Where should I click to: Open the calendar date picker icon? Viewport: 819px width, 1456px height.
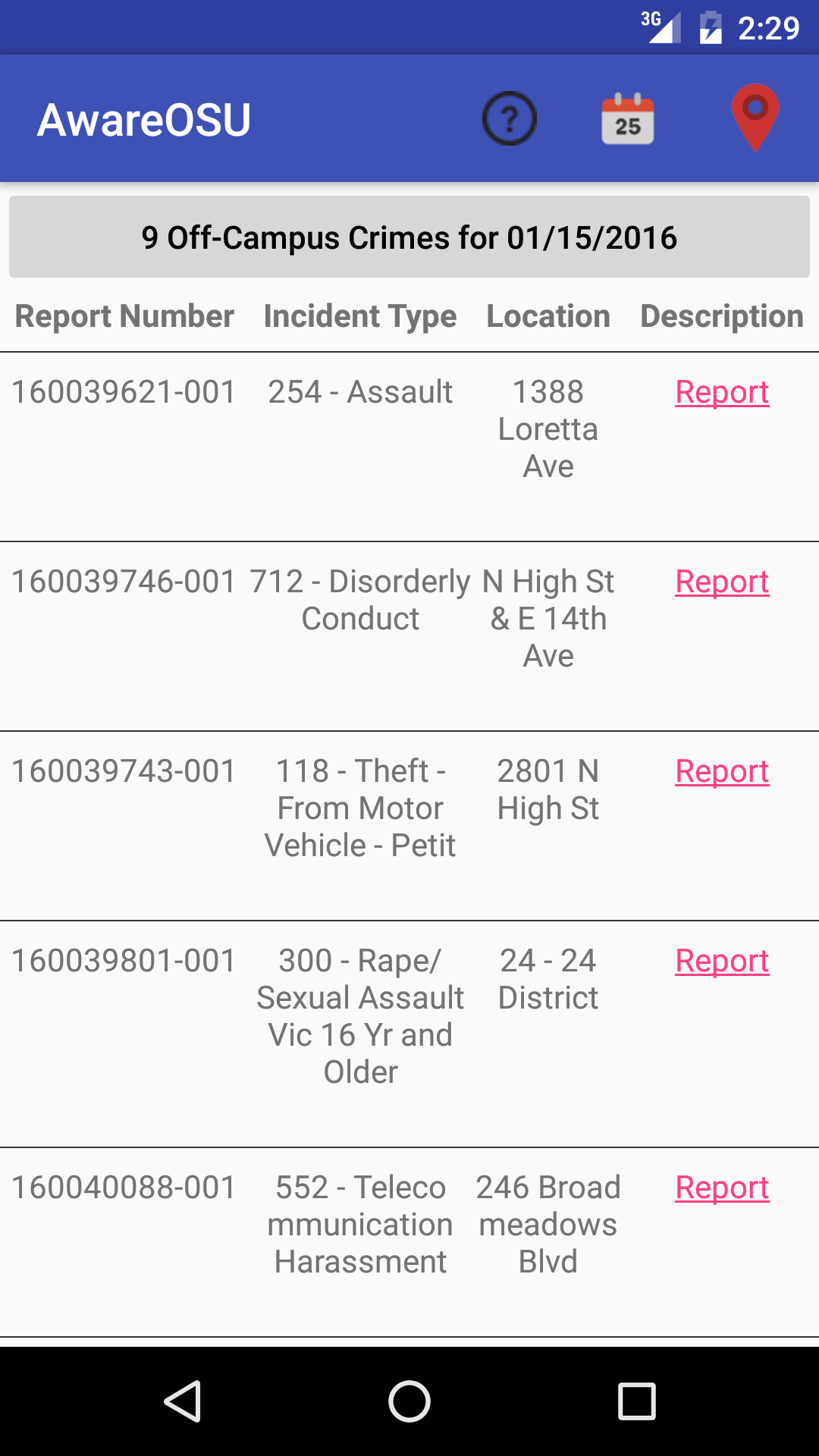(x=628, y=118)
